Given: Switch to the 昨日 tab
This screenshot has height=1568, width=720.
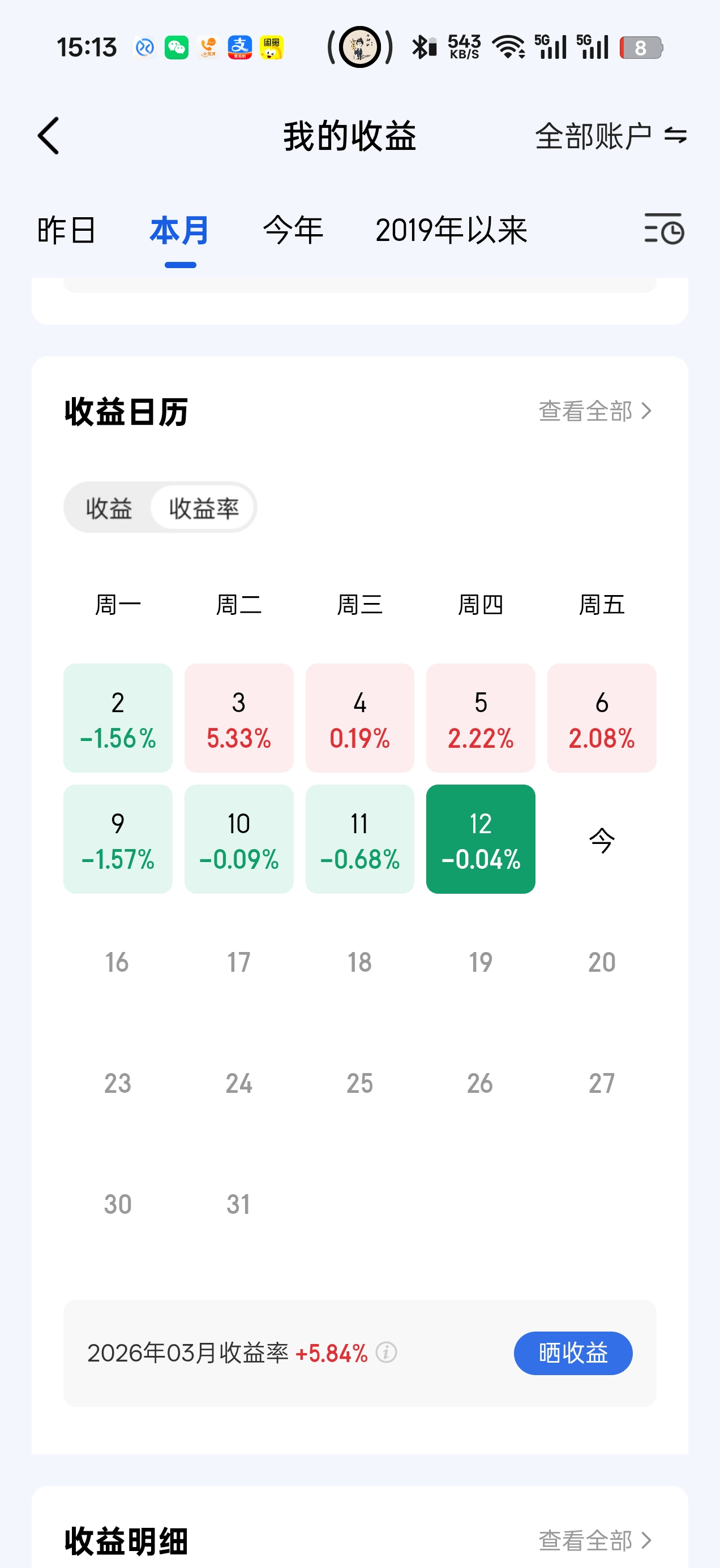Looking at the screenshot, I should [66, 231].
